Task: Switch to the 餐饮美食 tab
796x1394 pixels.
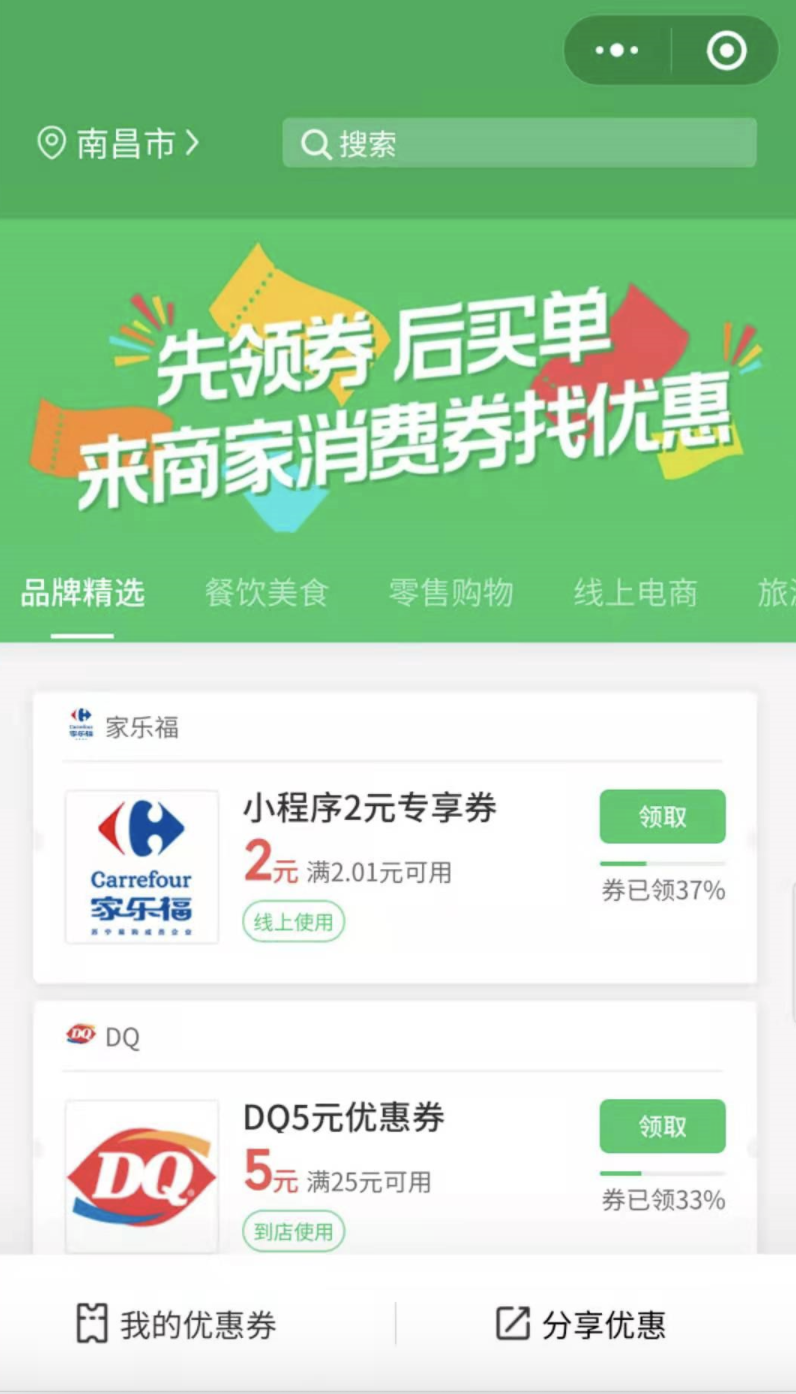Action: [267, 593]
